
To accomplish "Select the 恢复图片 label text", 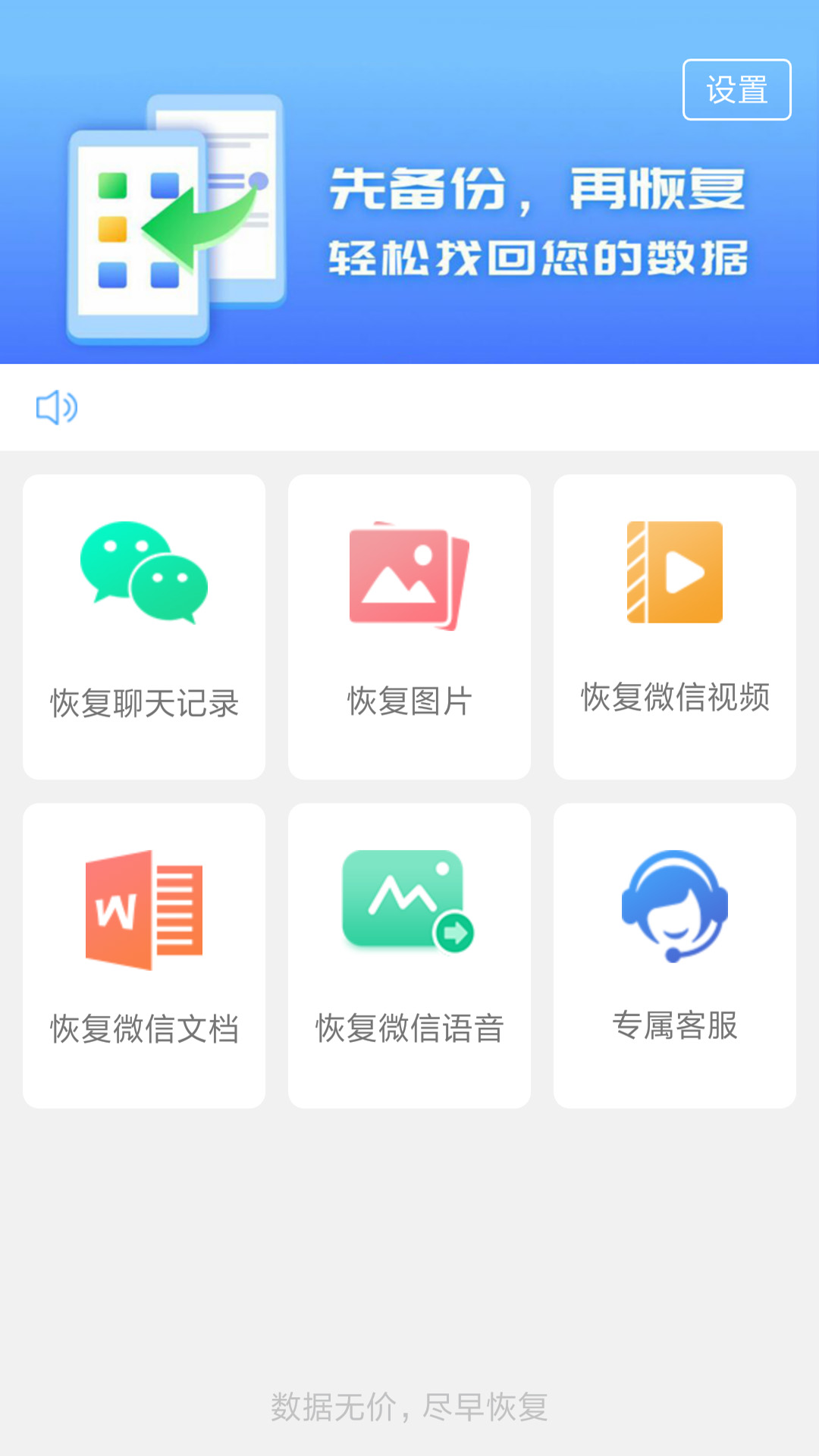I will click(x=409, y=701).
